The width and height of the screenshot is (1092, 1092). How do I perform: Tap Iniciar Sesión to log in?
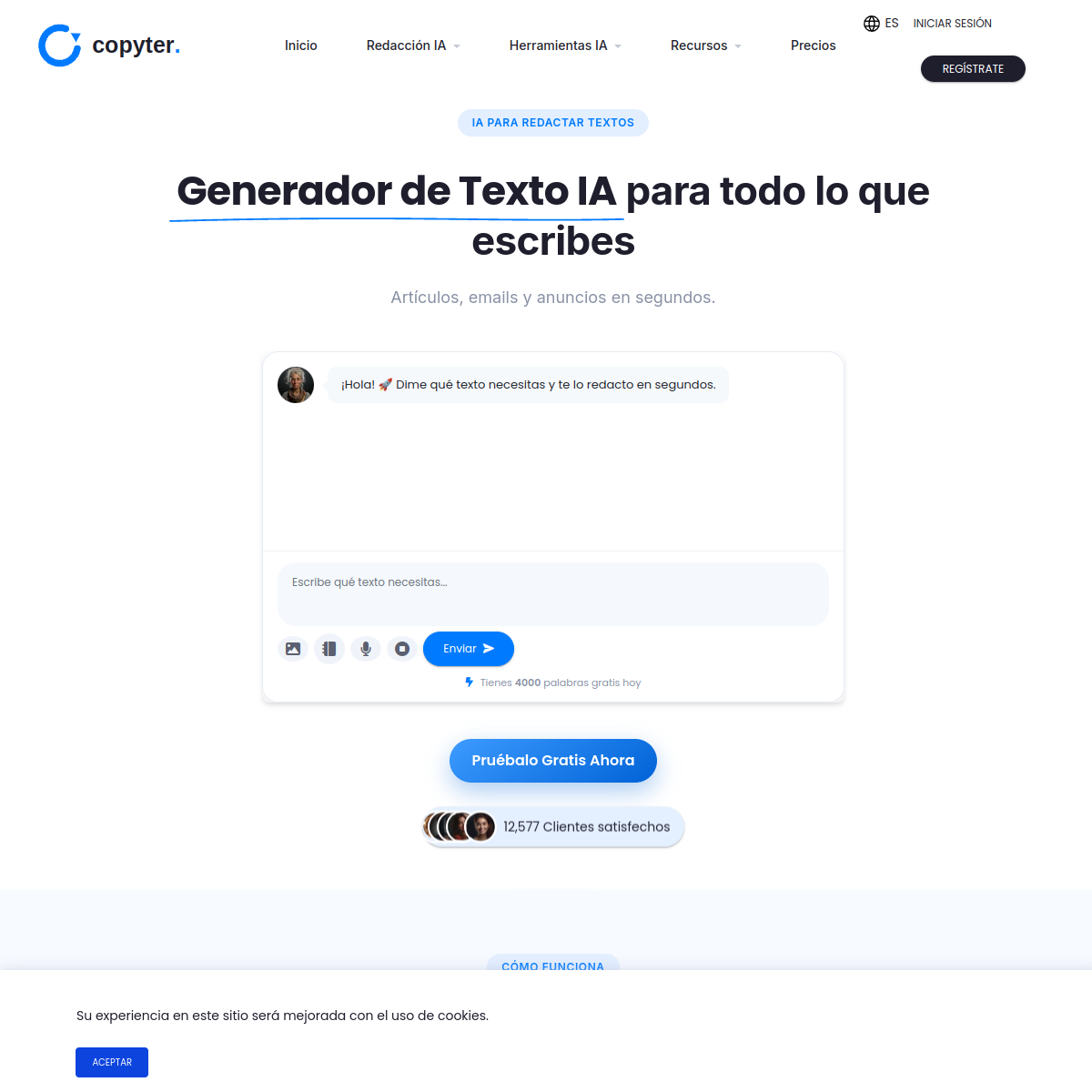tap(953, 24)
